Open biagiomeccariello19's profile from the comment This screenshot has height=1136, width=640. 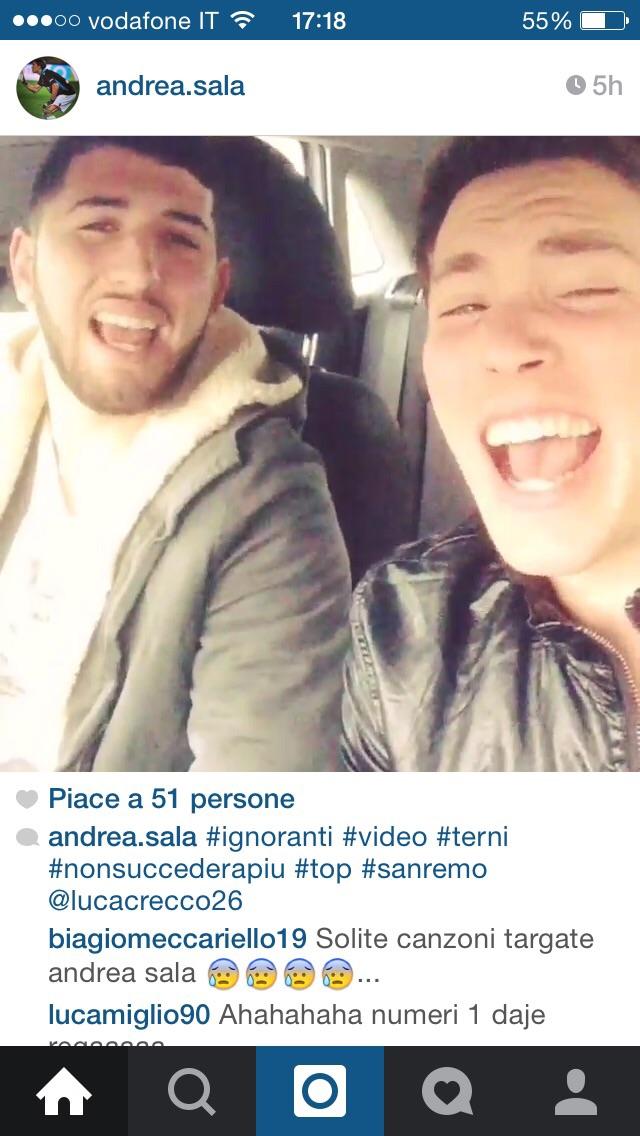tap(178, 940)
